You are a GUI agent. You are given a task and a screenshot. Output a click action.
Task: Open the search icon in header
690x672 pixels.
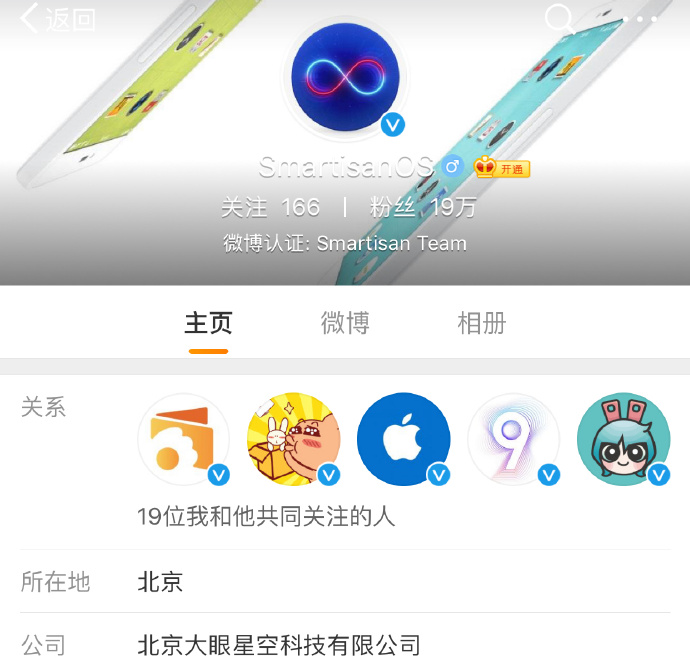click(559, 18)
